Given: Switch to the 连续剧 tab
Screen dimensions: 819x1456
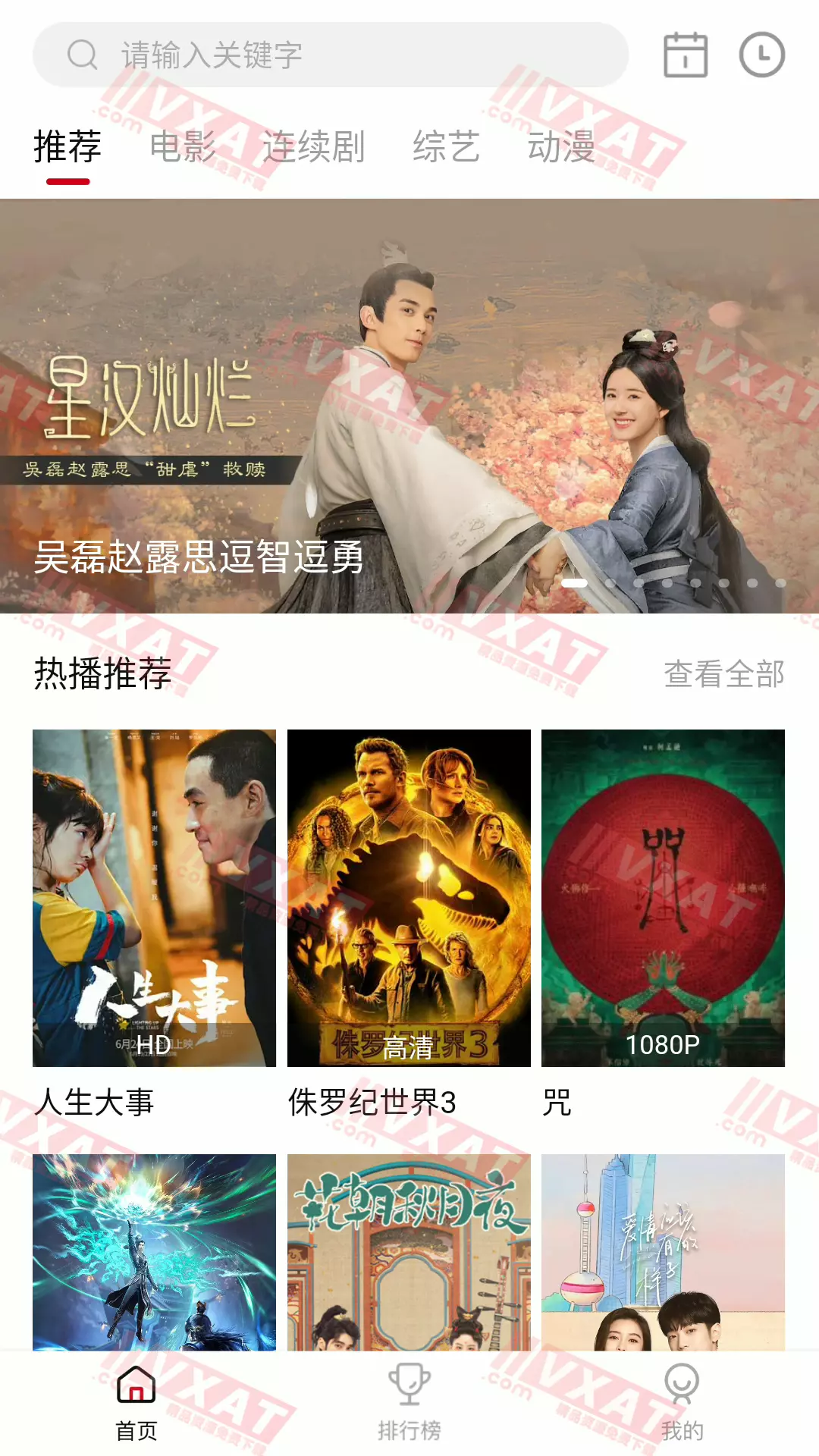Looking at the screenshot, I should (313, 146).
